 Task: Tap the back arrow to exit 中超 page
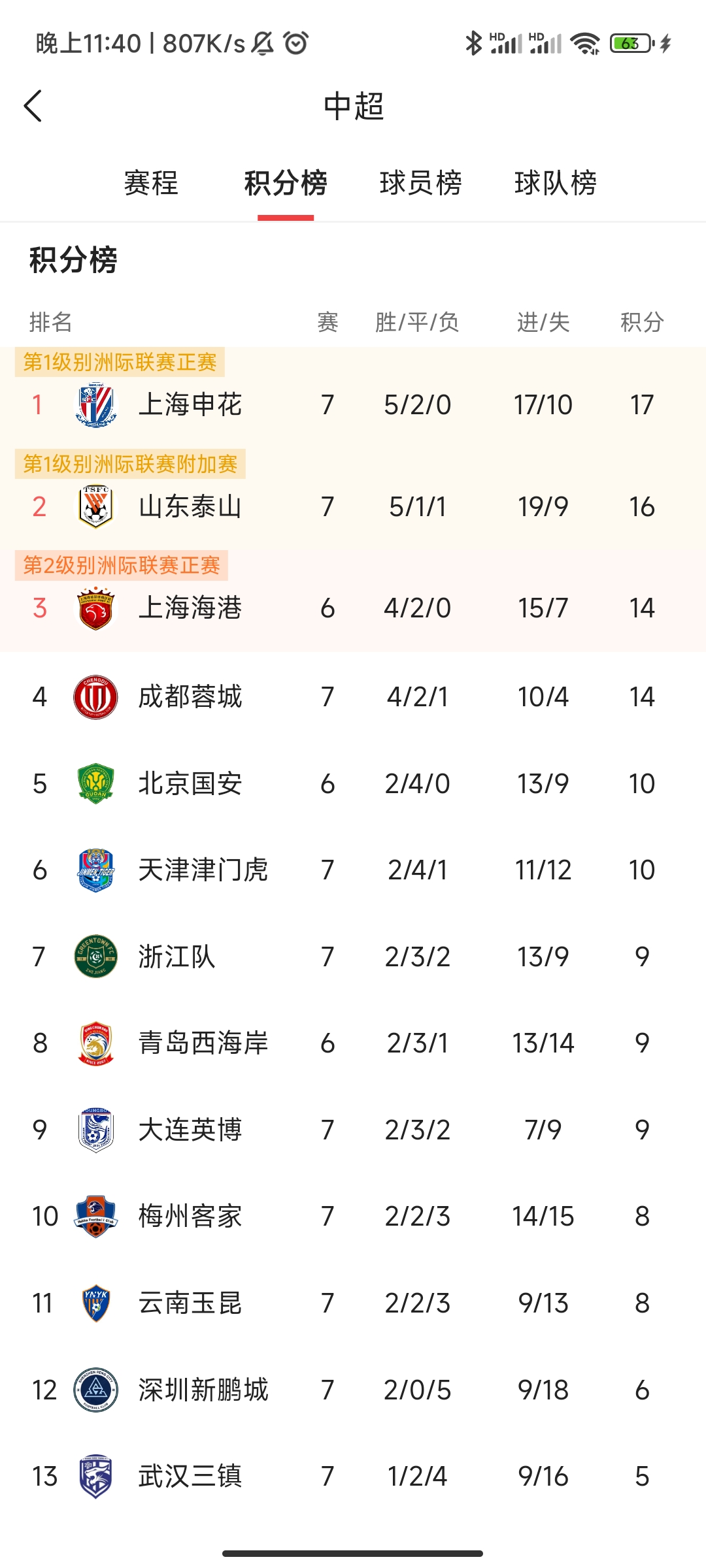click(34, 105)
